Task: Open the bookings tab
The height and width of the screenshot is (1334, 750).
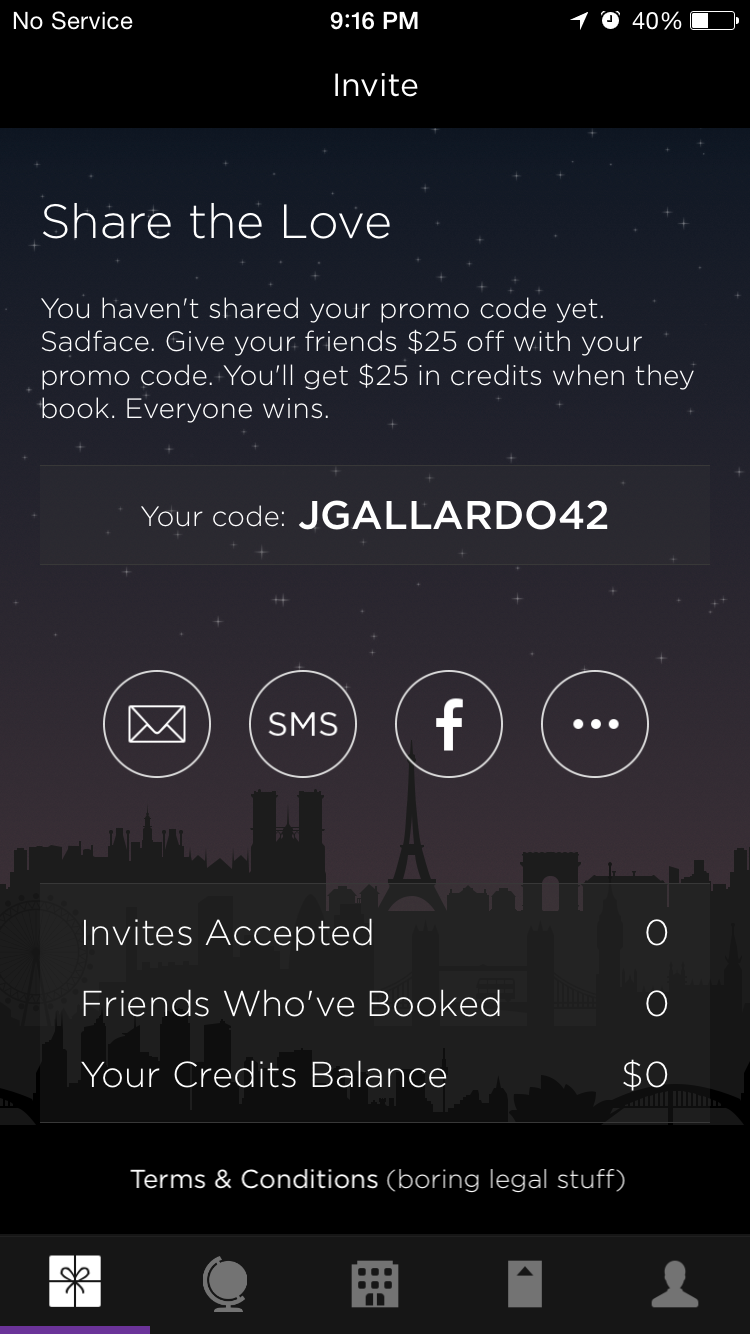Action: (525, 1282)
